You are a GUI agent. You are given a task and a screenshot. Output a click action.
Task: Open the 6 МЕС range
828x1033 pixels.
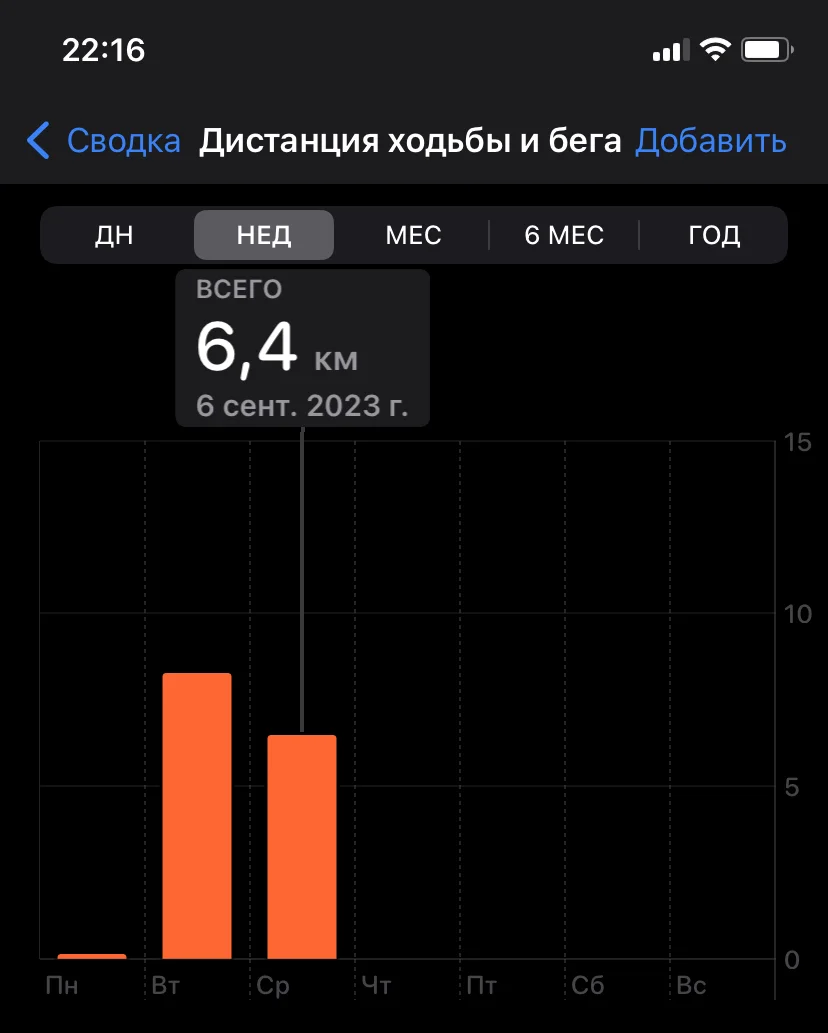pos(564,235)
